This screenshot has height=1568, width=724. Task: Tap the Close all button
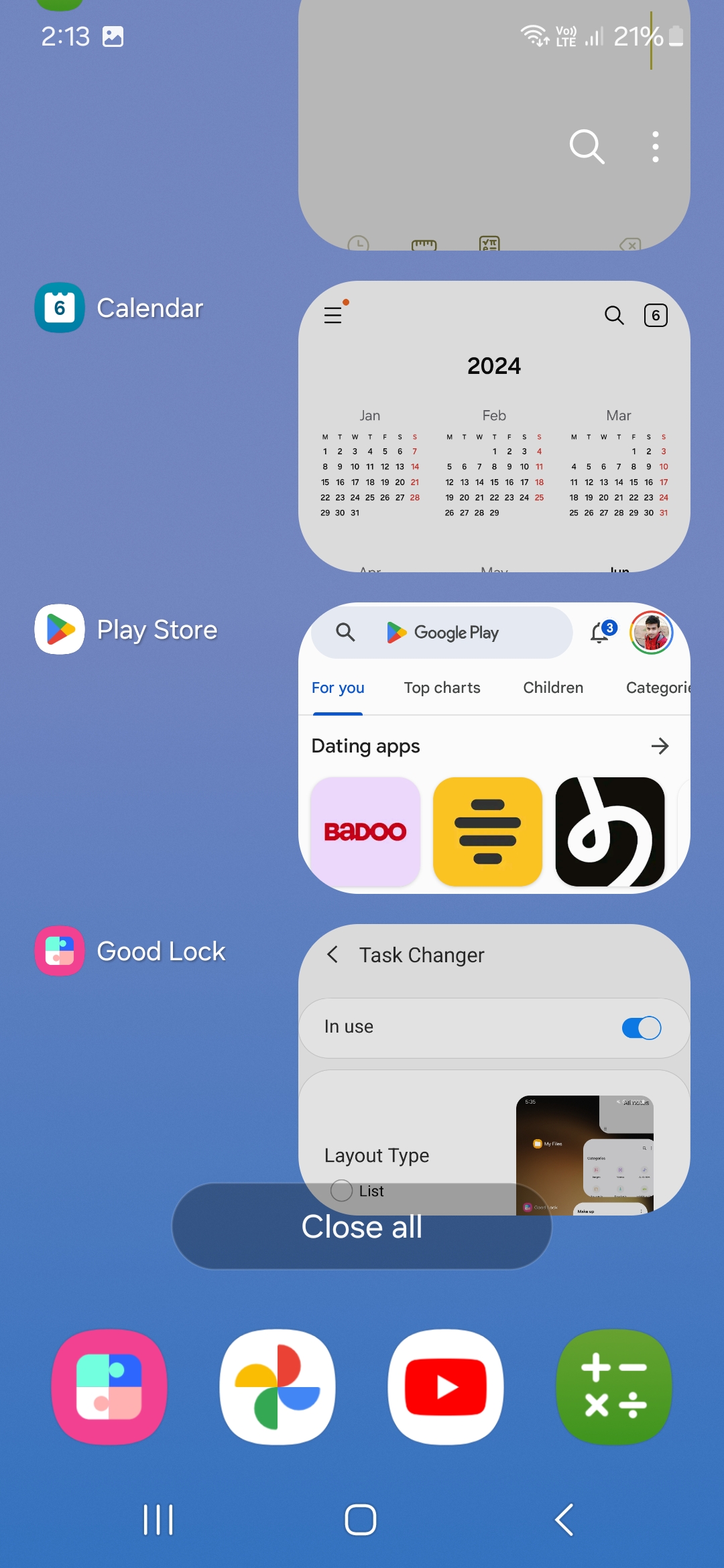click(361, 1226)
